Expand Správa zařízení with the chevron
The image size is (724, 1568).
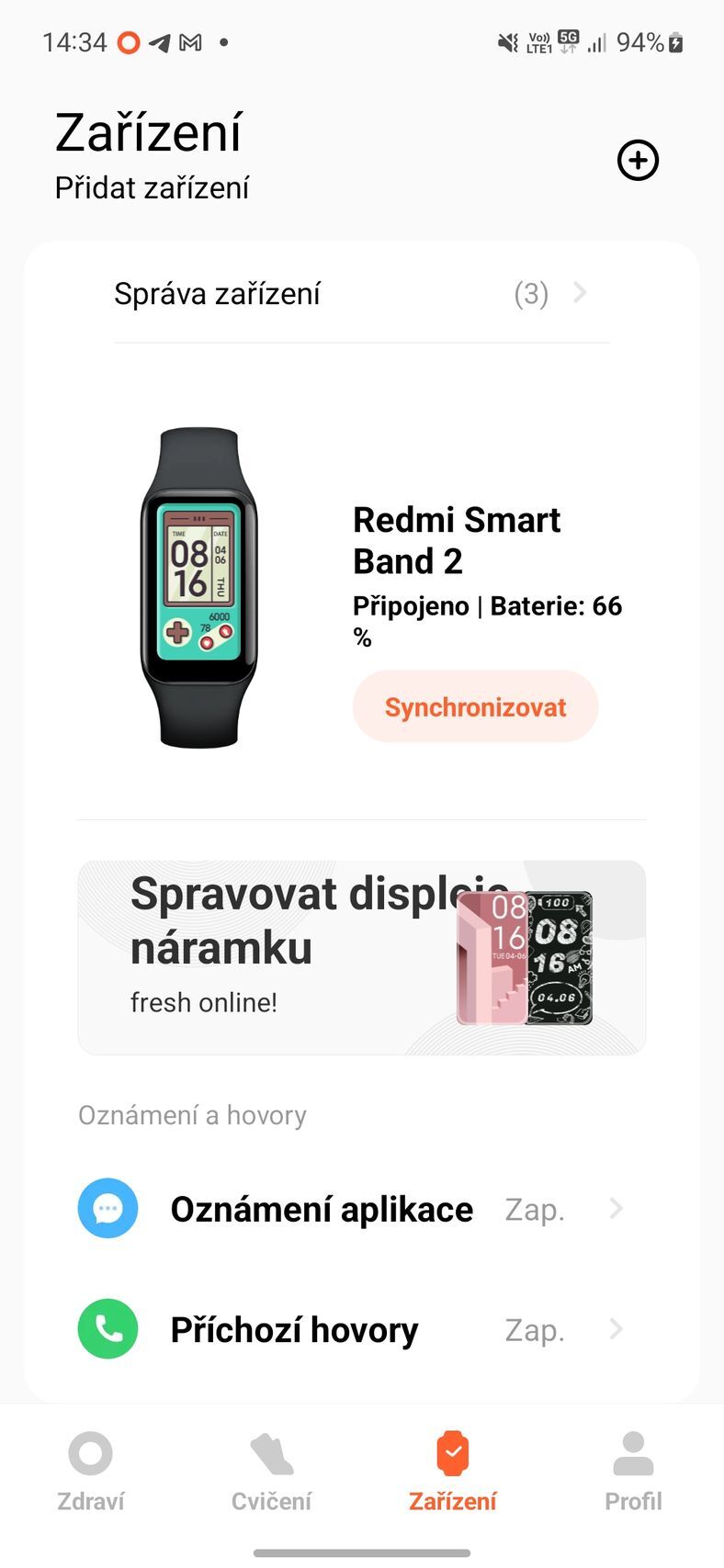[580, 293]
